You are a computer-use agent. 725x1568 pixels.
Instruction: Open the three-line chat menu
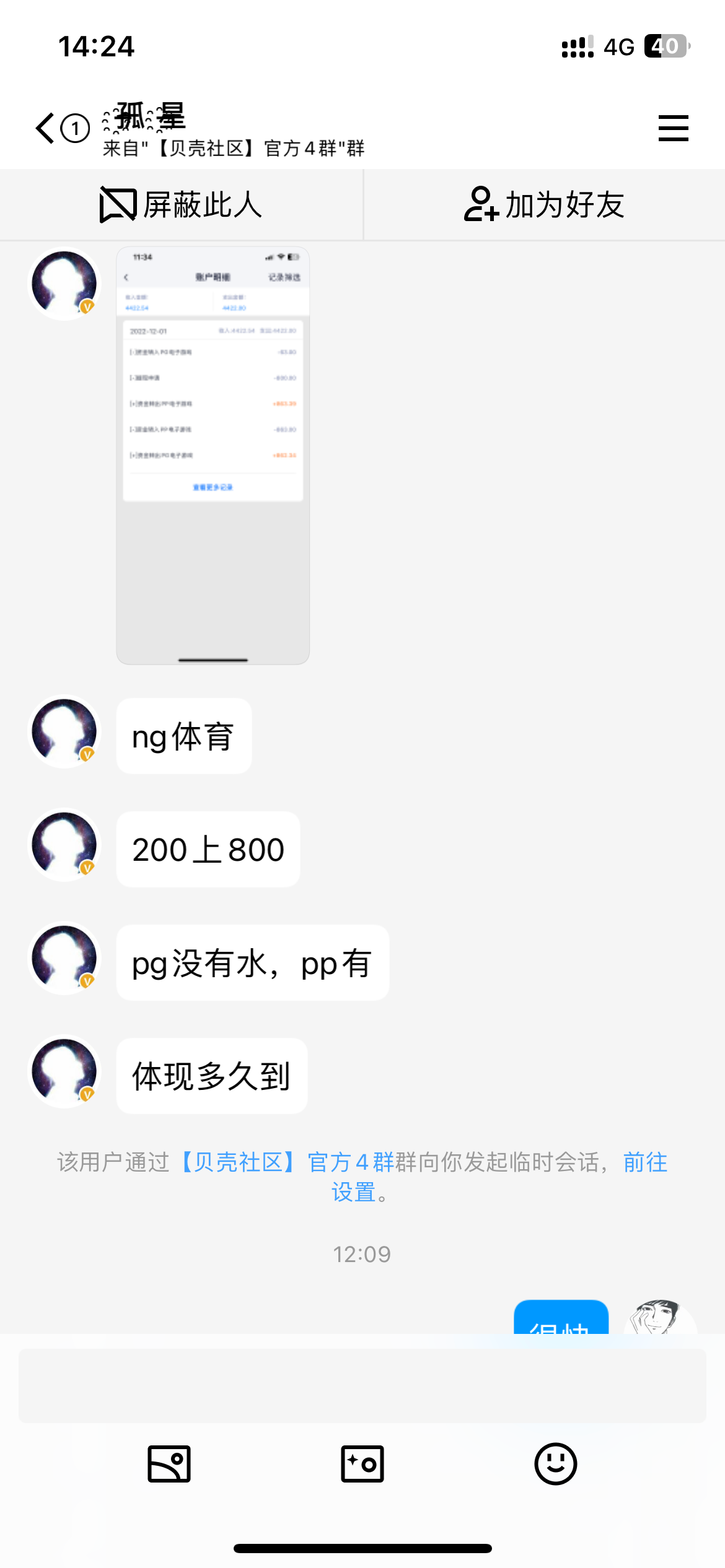click(x=673, y=128)
